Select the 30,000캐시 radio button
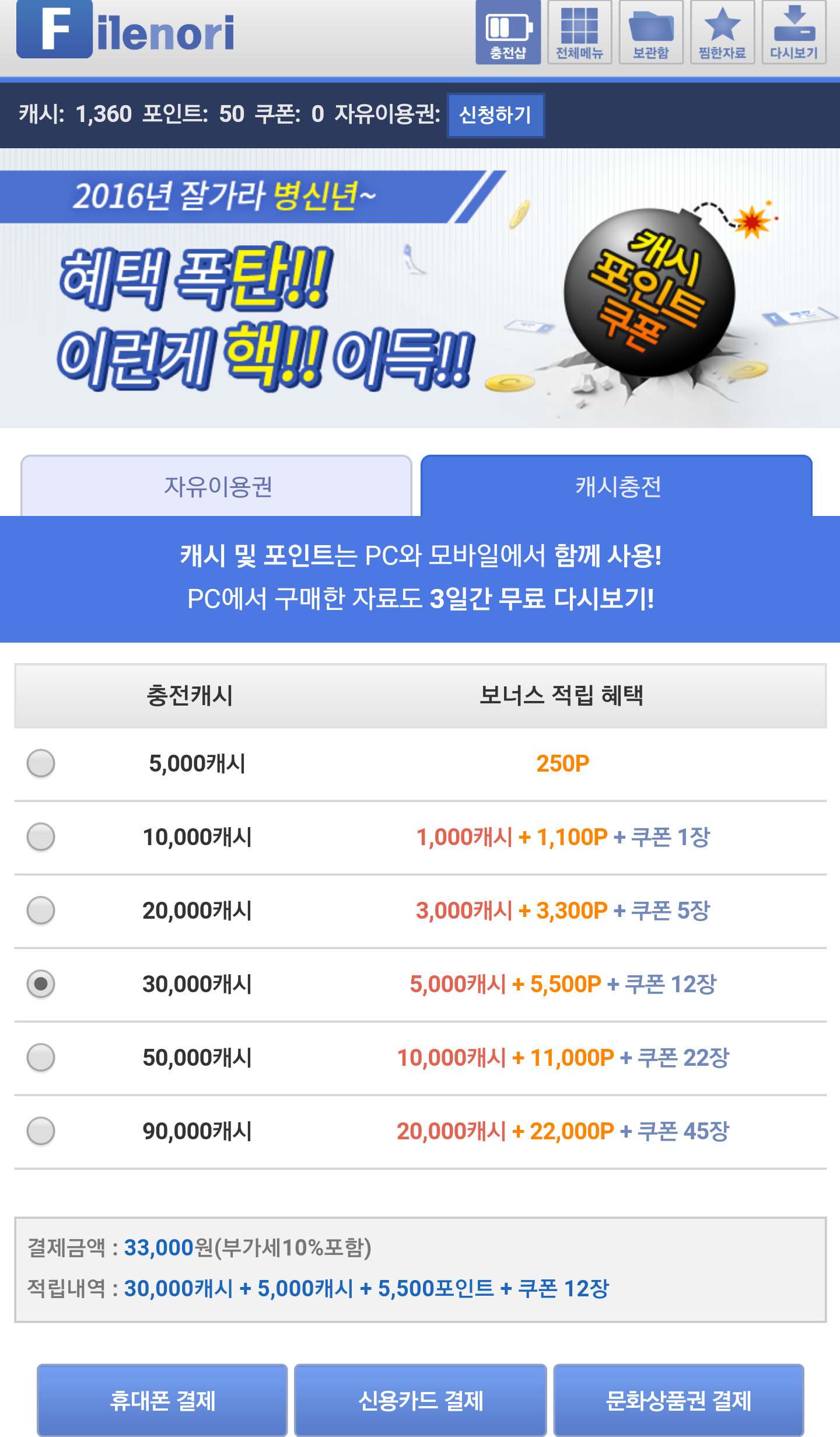840x1437 pixels. (41, 984)
